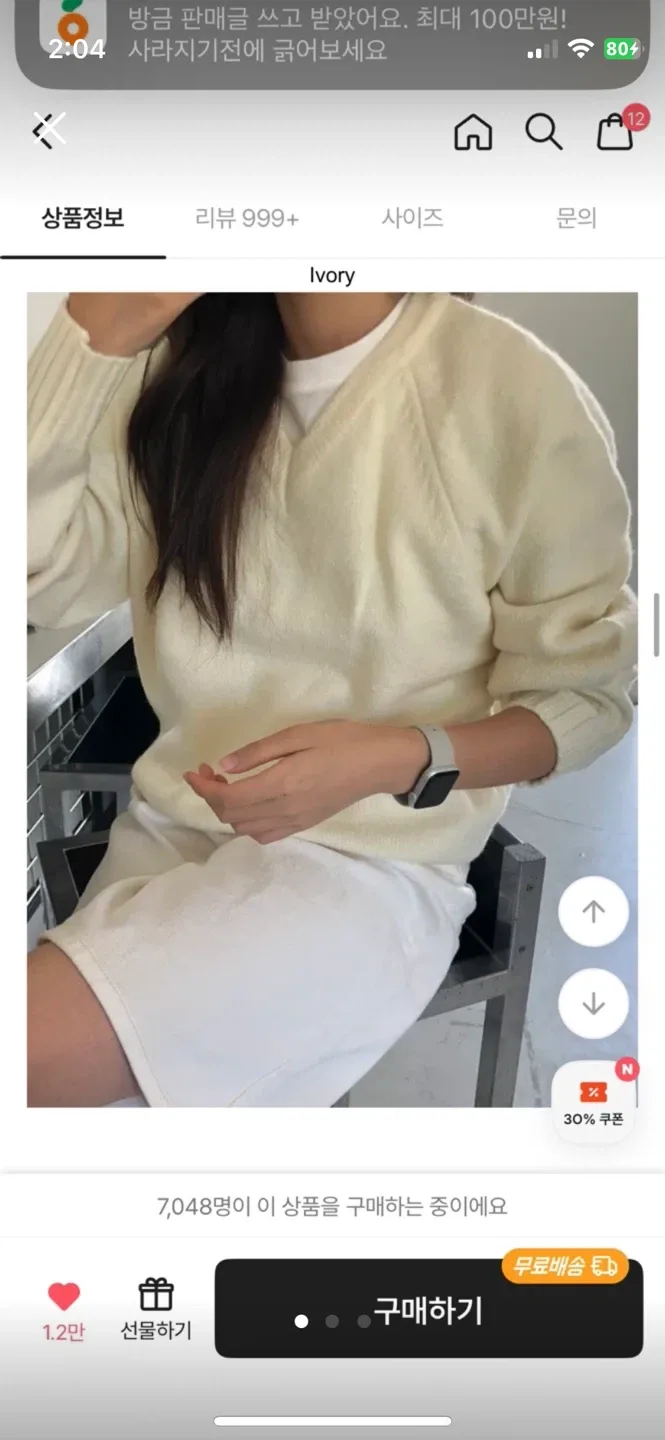This screenshot has width=665, height=1440.
Task: Jump to top with the up arrow button
Action: (x=593, y=912)
